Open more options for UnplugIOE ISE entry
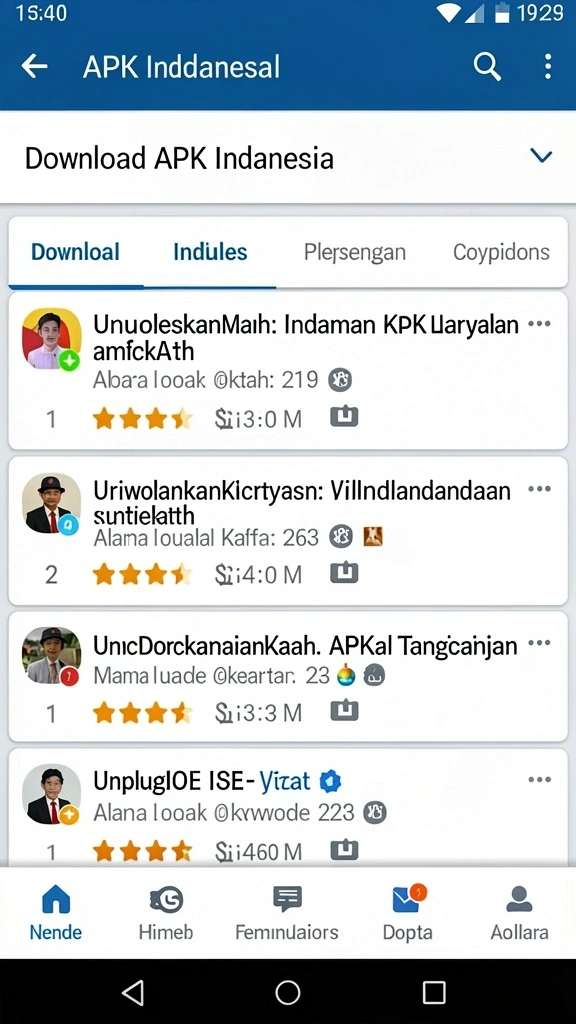Screen dimensions: 576x1024 click(539, 780)
